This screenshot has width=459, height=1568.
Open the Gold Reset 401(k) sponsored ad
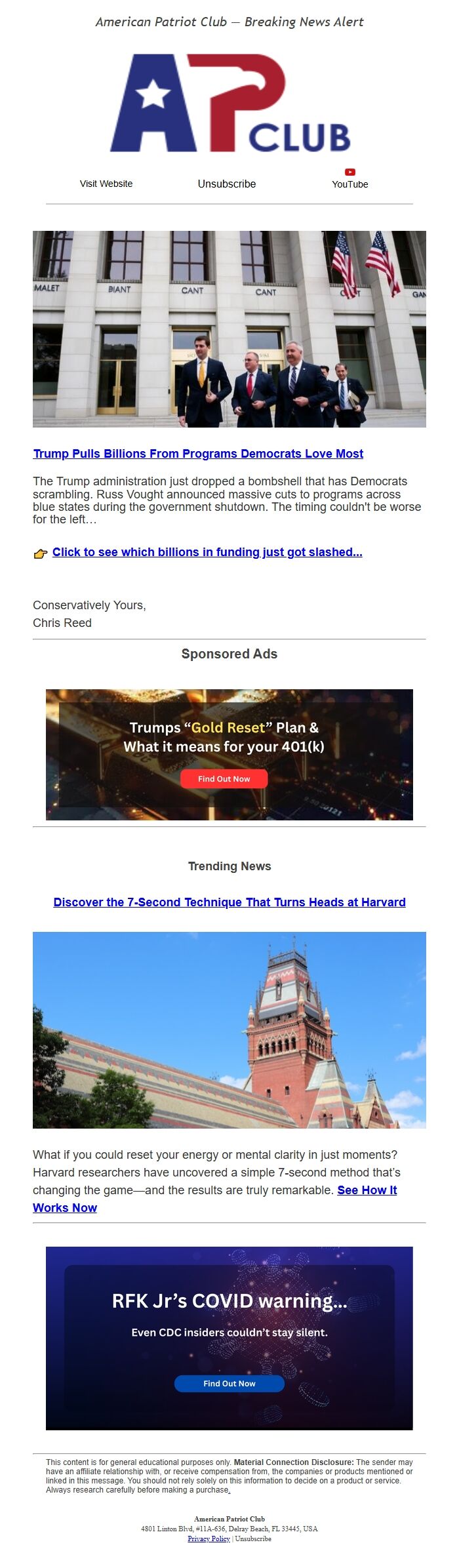[x=229, y=754]
